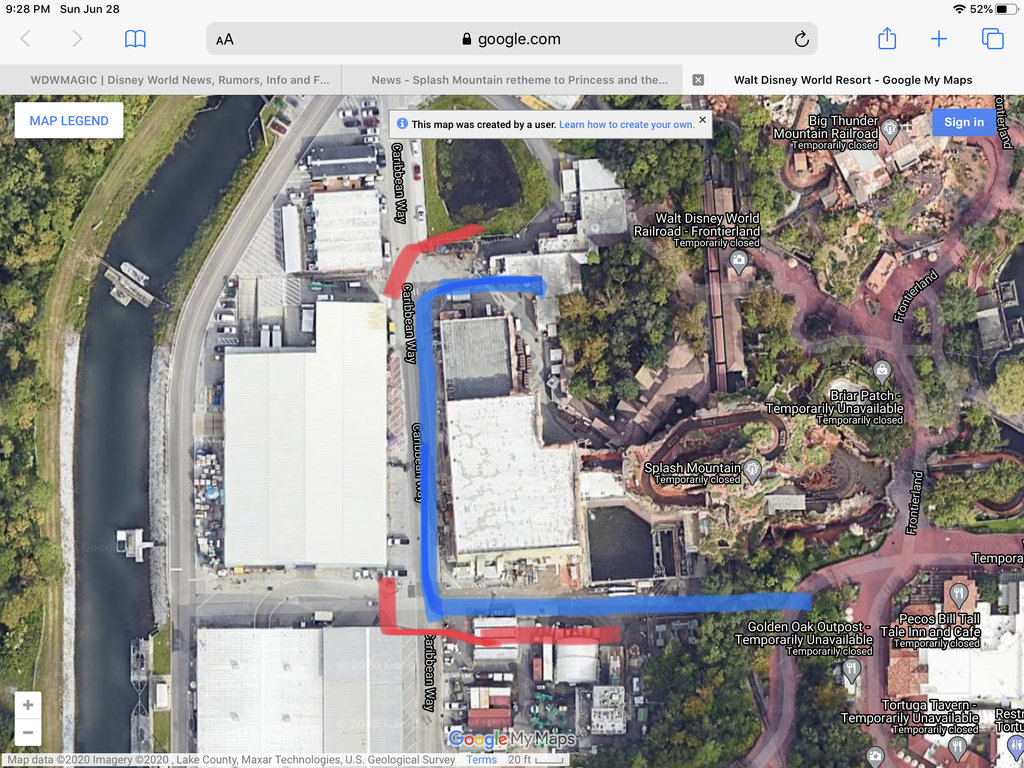Switch to the Splash Mountain retheme news tab
Screen dimensions: 1024x768
pyautogui.click(x=519, y=80)
